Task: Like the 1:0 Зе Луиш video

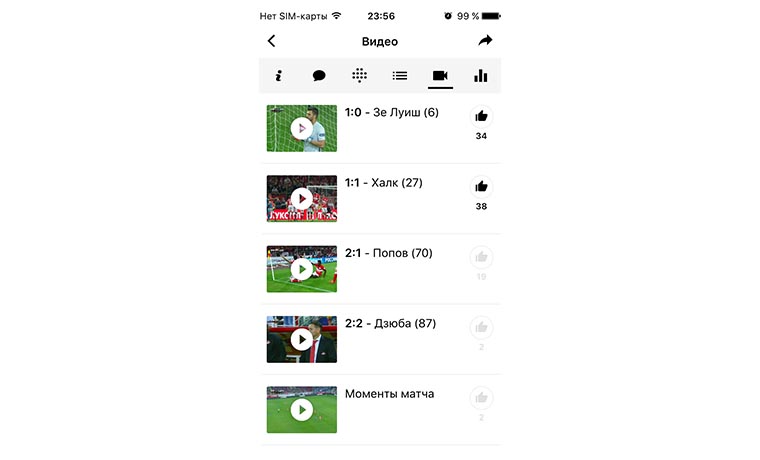Action: tap(481, 116)
